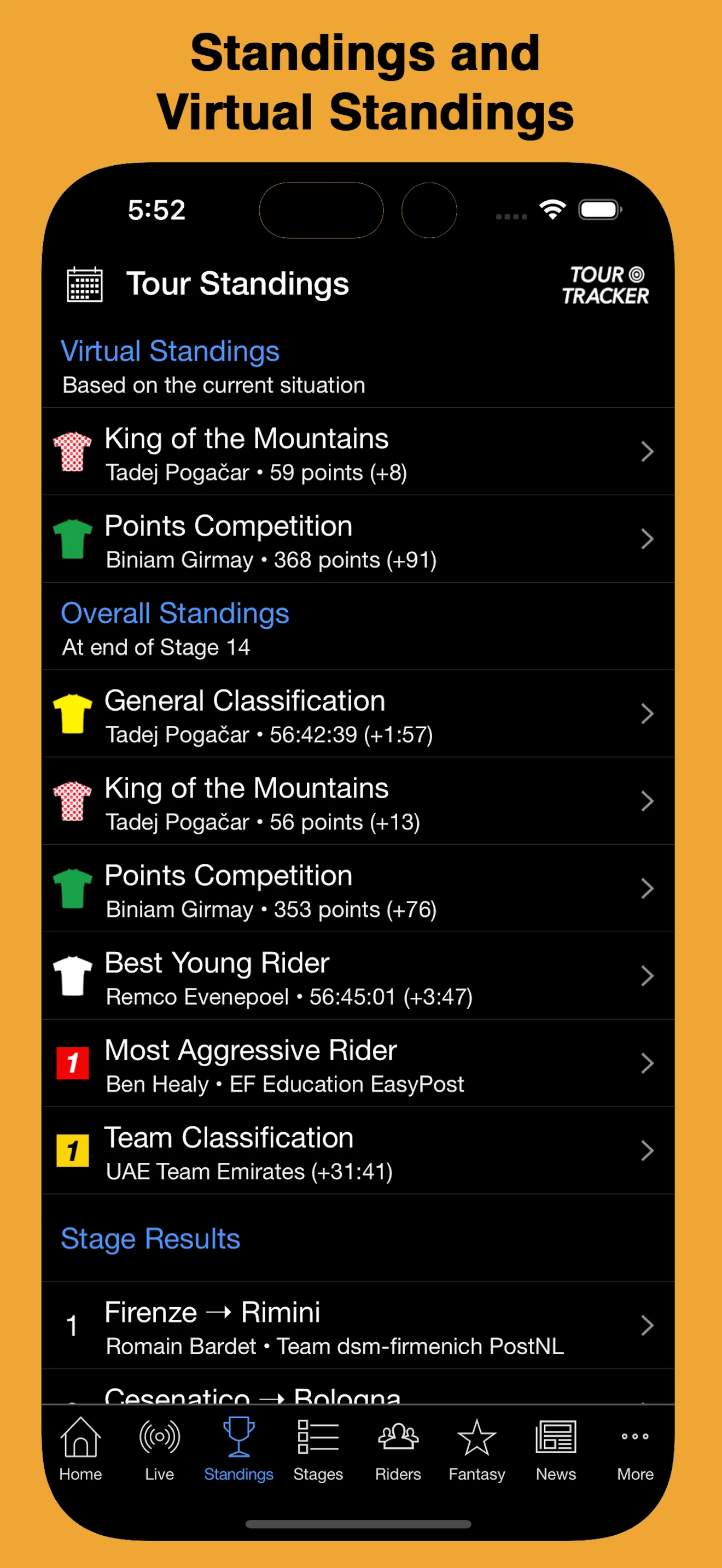Expand the Team Classification row
Screen dimensions: 722x1568
[x=647, y=1150]
